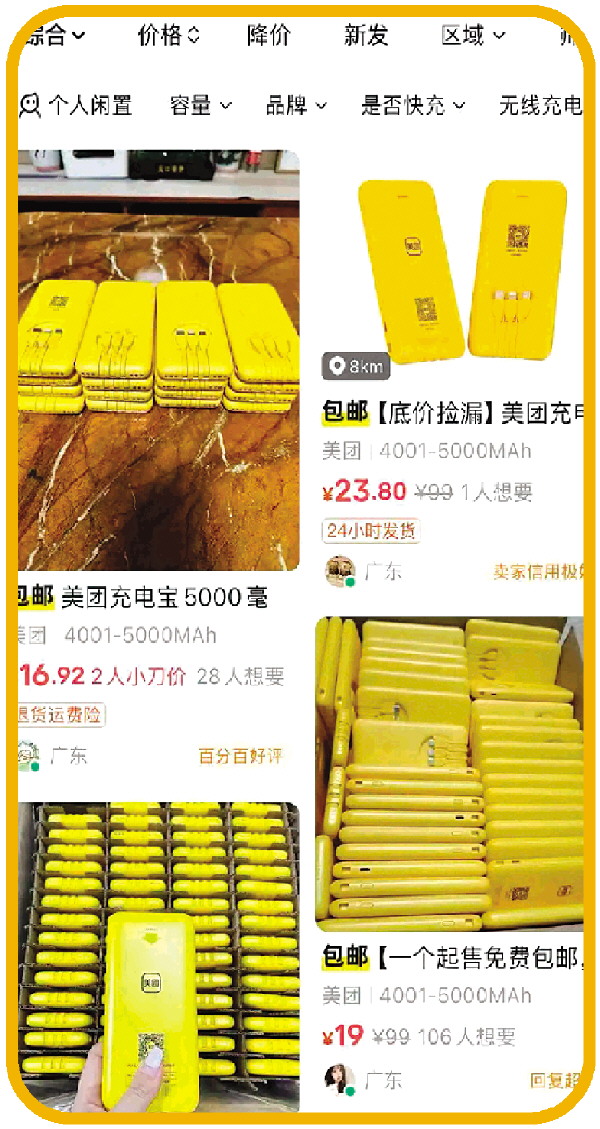Select the 无线充电 filter chip

(x=540, y=105)
